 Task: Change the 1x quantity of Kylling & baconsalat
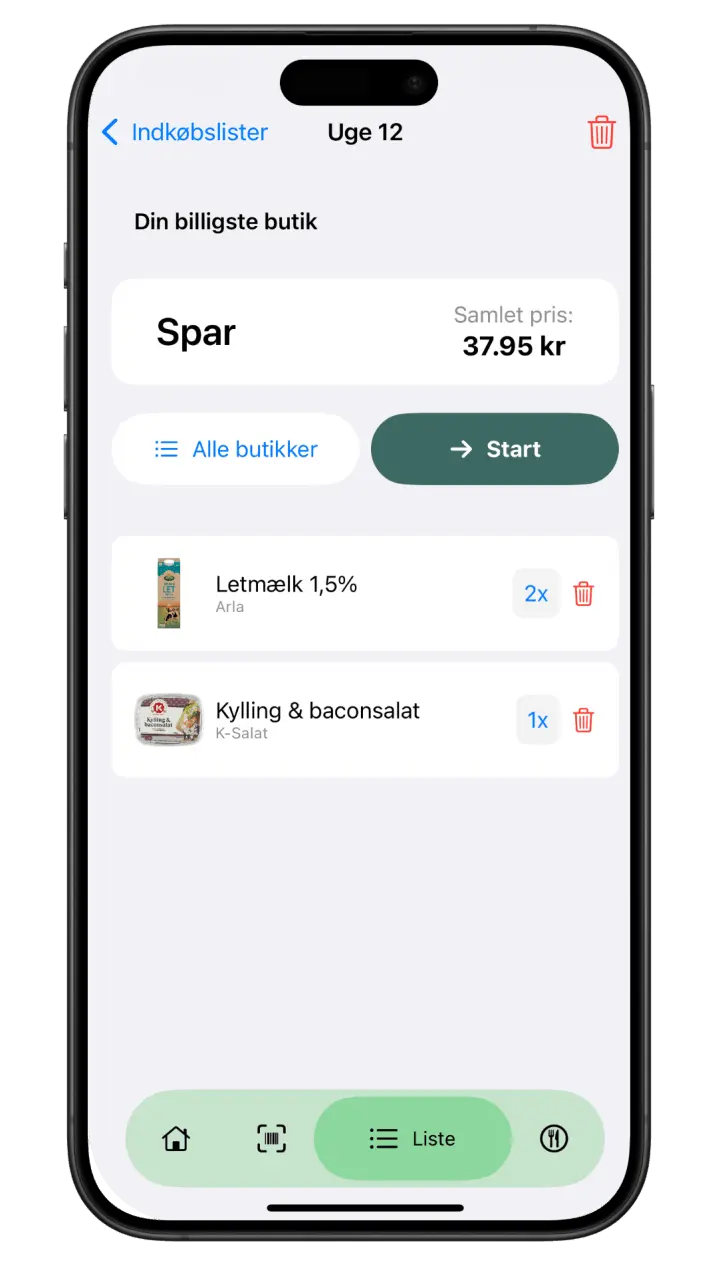(537, 720)
